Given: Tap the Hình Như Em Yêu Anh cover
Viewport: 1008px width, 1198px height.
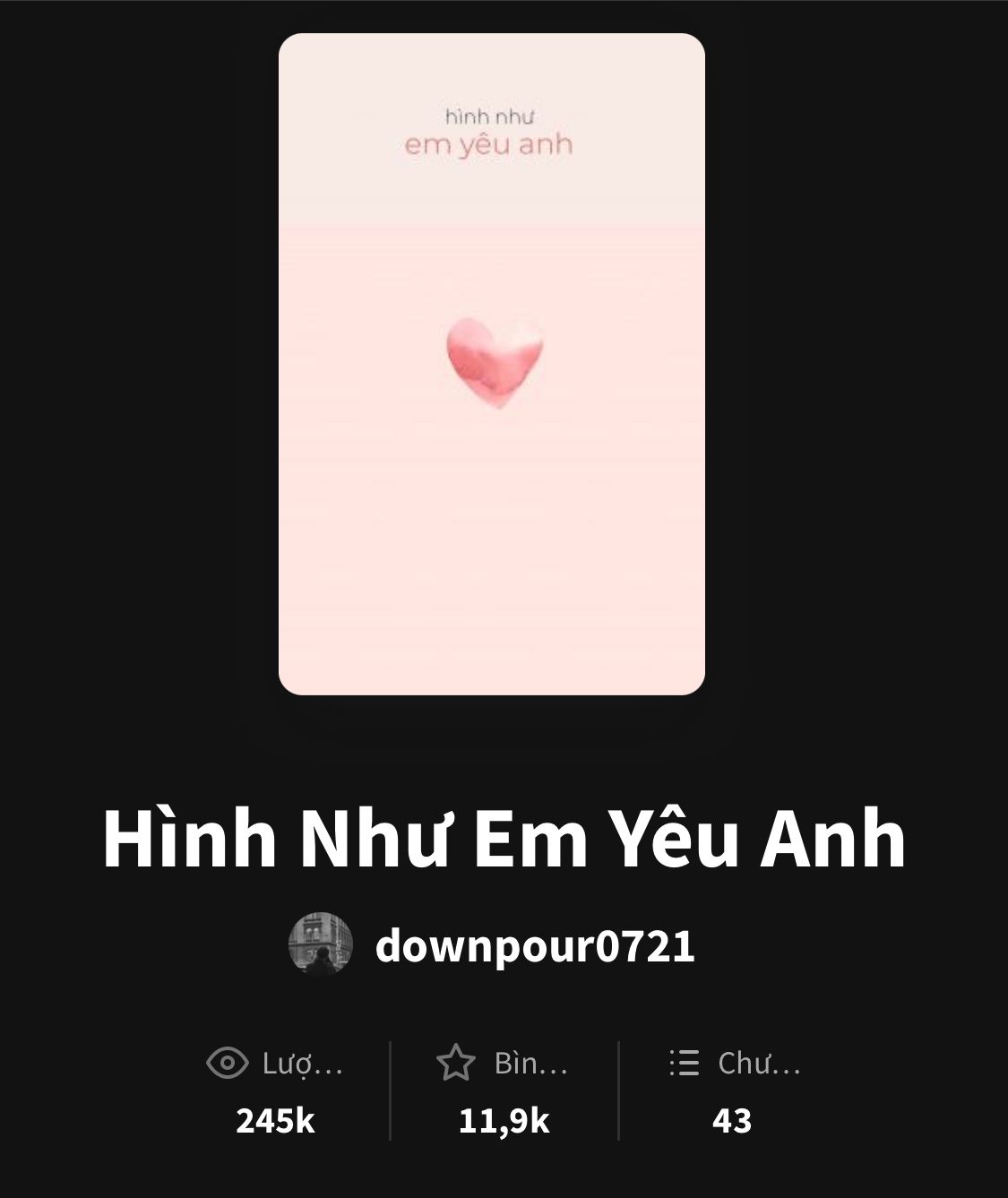Looking at the screenshot, I should point(491,364).
